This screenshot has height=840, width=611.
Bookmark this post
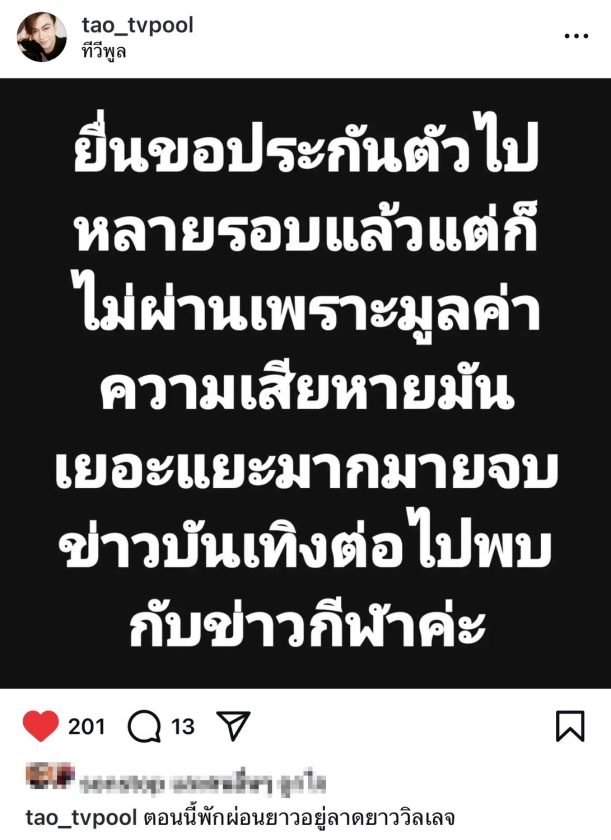click(570, 727)
